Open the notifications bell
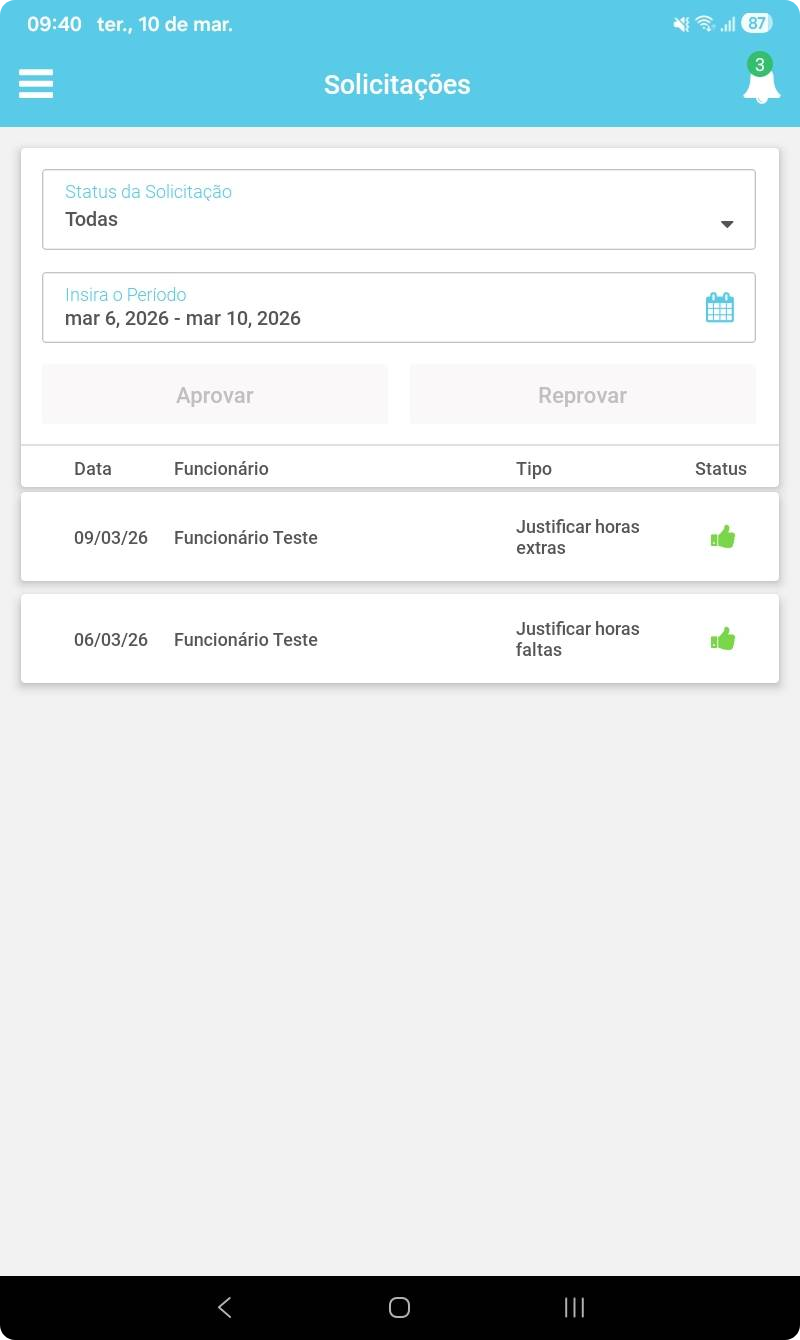Image resolution: width=800 pixels, height=1340 pixels. click(x=761, y=83)
